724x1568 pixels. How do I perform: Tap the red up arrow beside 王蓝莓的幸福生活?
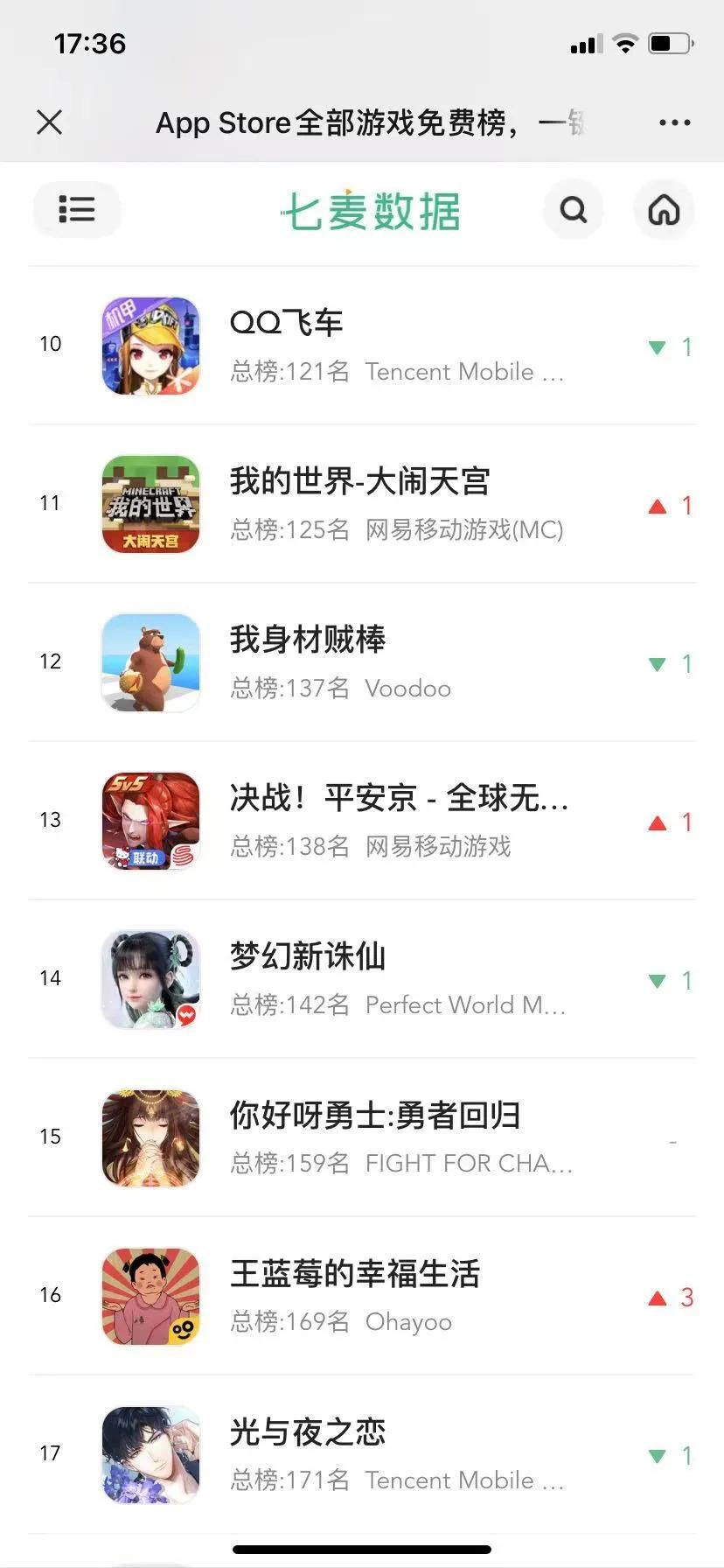(657, 1296)
